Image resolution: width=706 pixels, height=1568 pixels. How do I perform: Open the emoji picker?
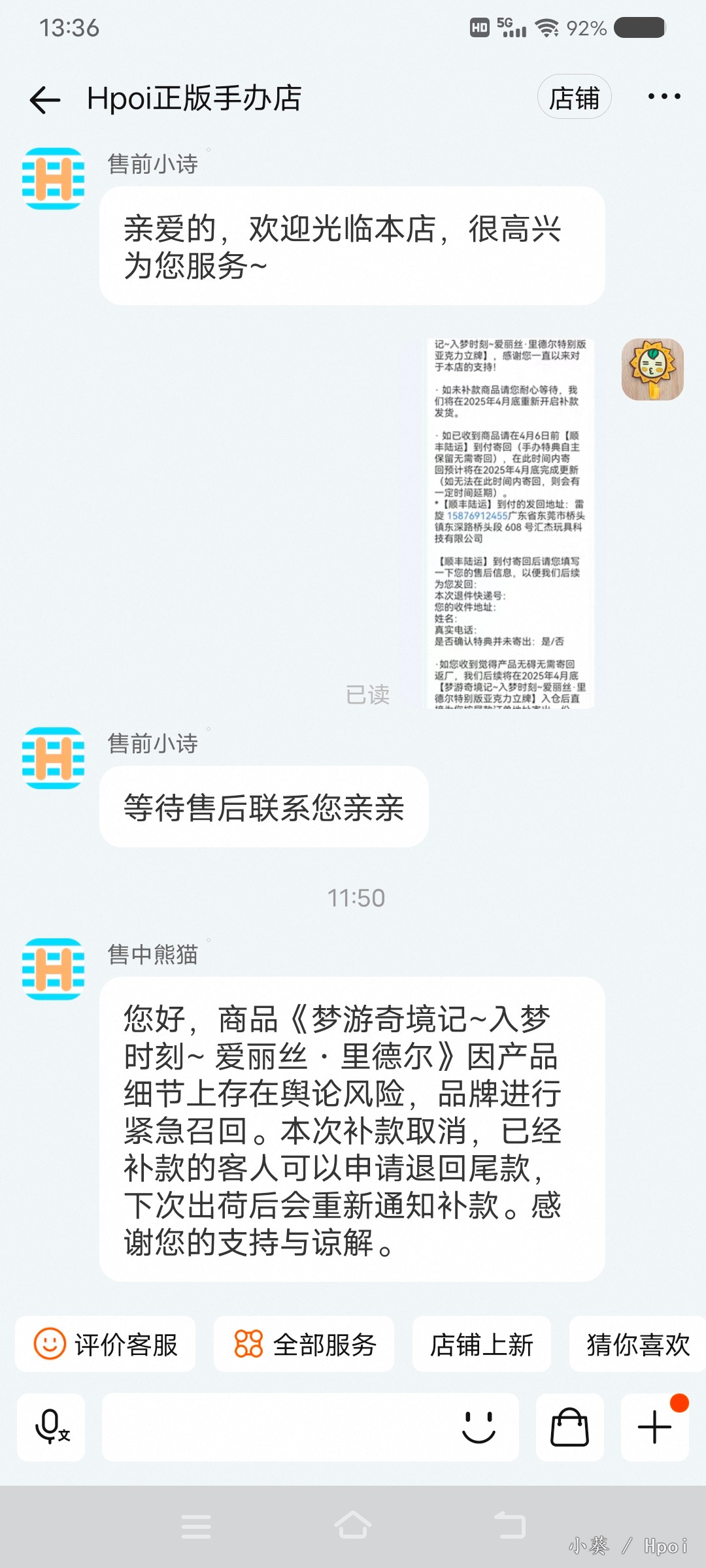pos(479,1427)
